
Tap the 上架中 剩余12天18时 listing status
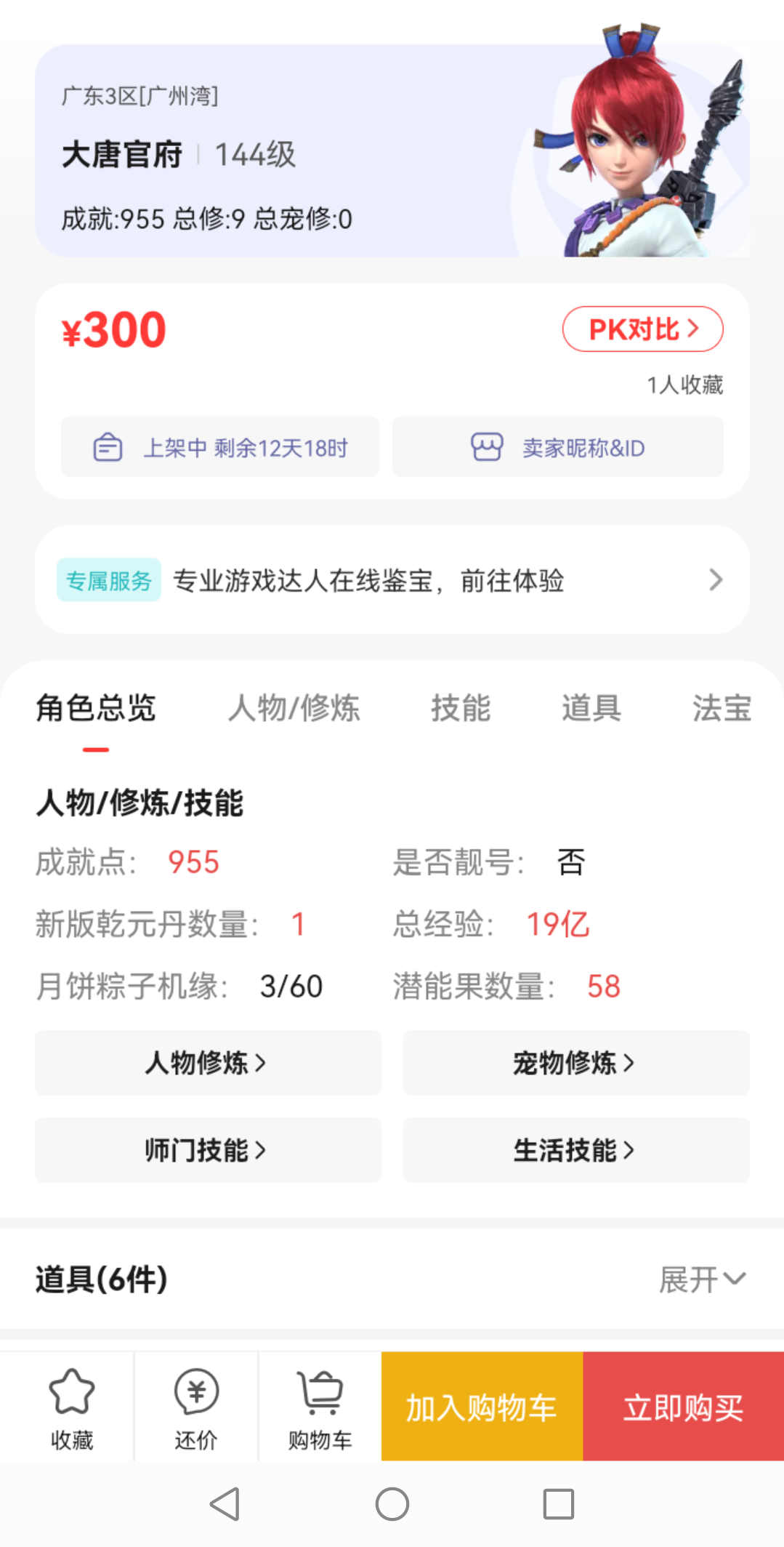(220, 447)
